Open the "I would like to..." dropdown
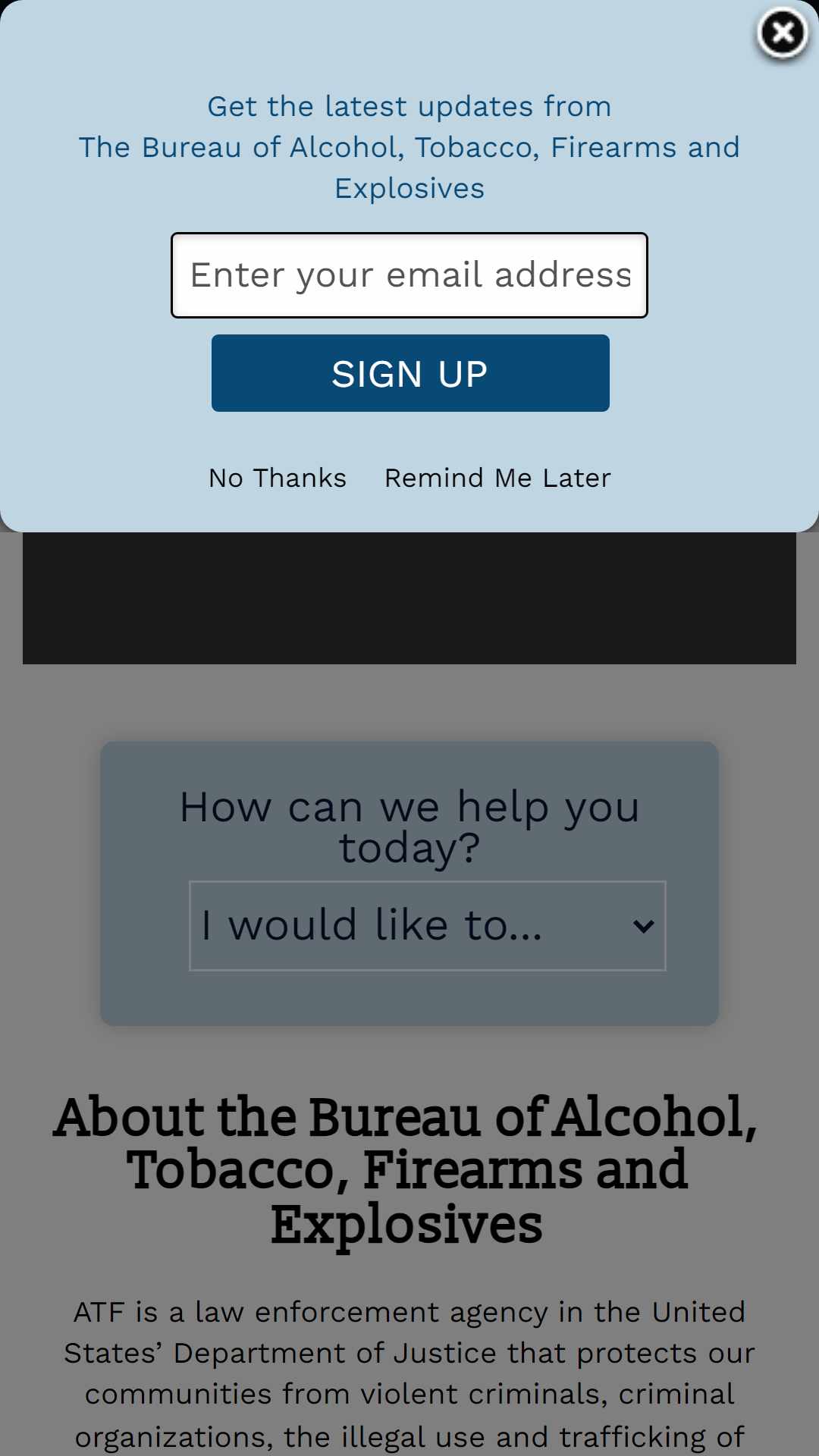This screenshot has height=1456, width=819. (428, 926)
